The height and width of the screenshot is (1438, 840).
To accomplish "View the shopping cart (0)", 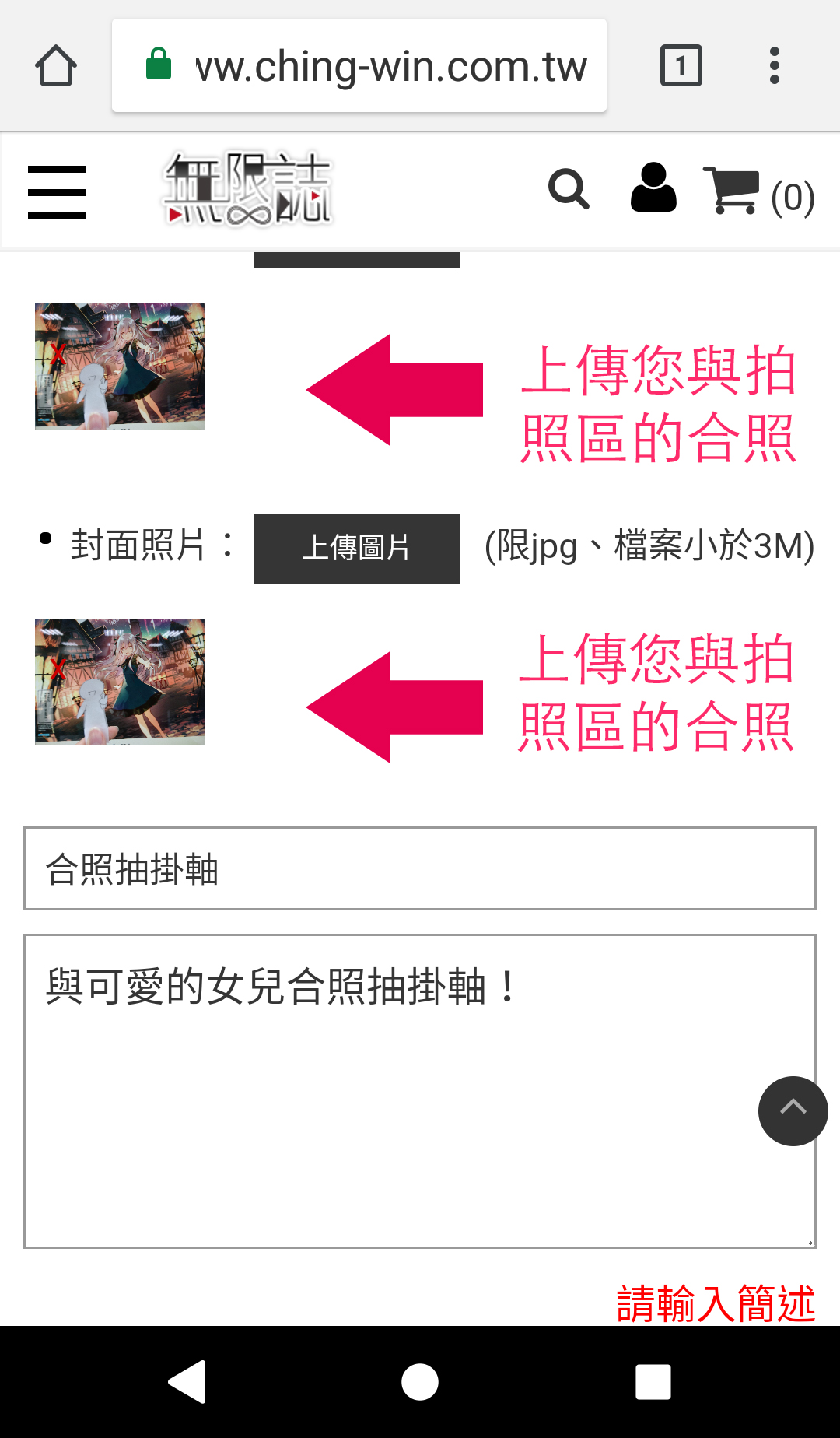I will pyautogui.click(x=758, y=191).
